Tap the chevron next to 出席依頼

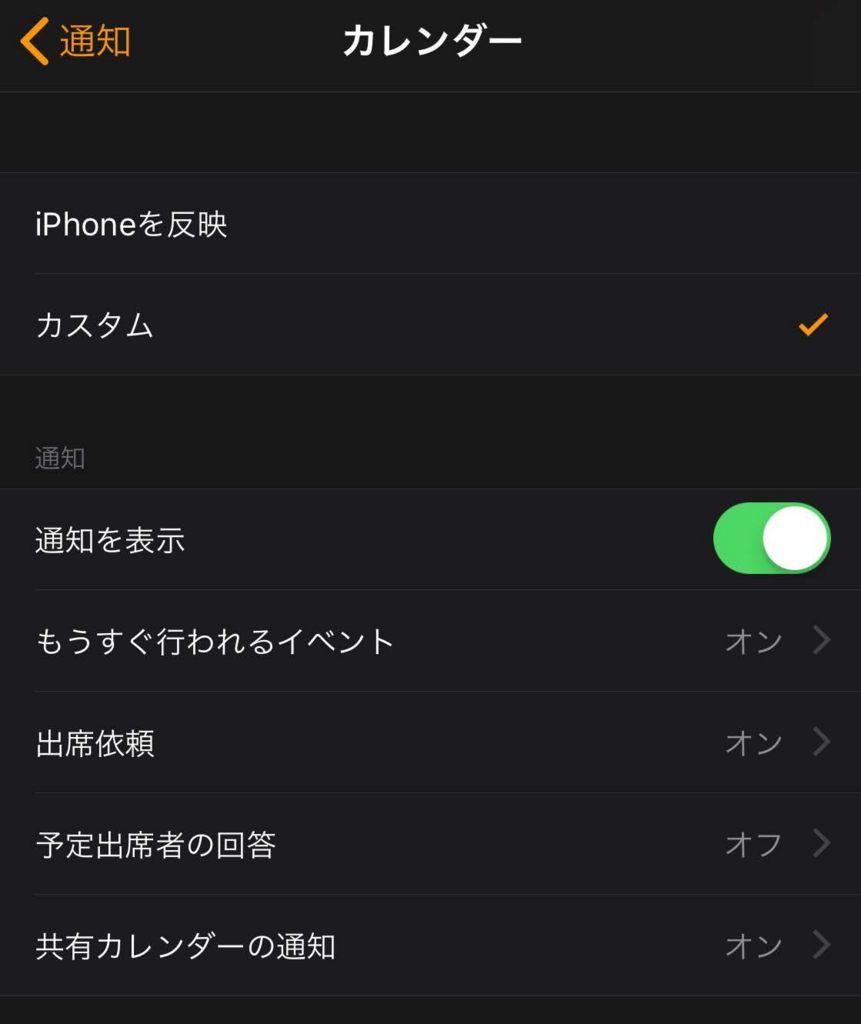819,742
